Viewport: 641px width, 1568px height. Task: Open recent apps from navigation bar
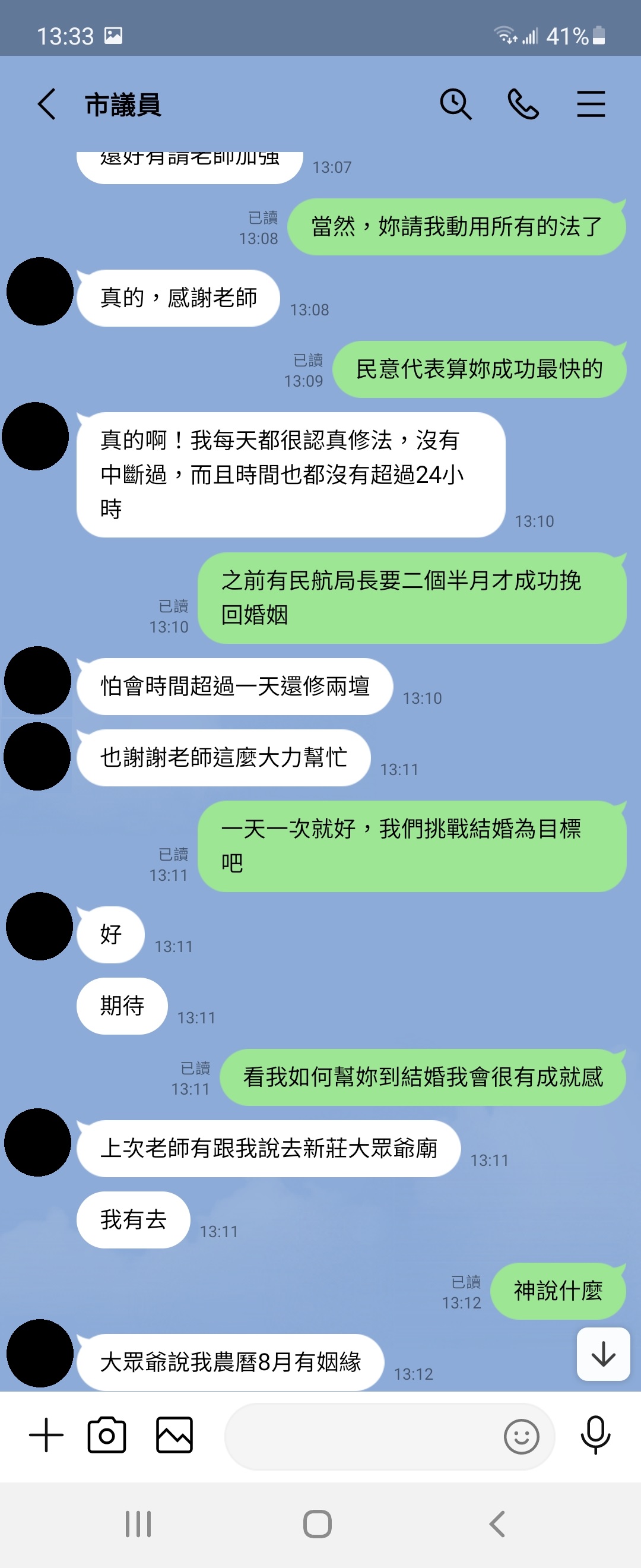pyautogui.click(x=138, y=1524)
